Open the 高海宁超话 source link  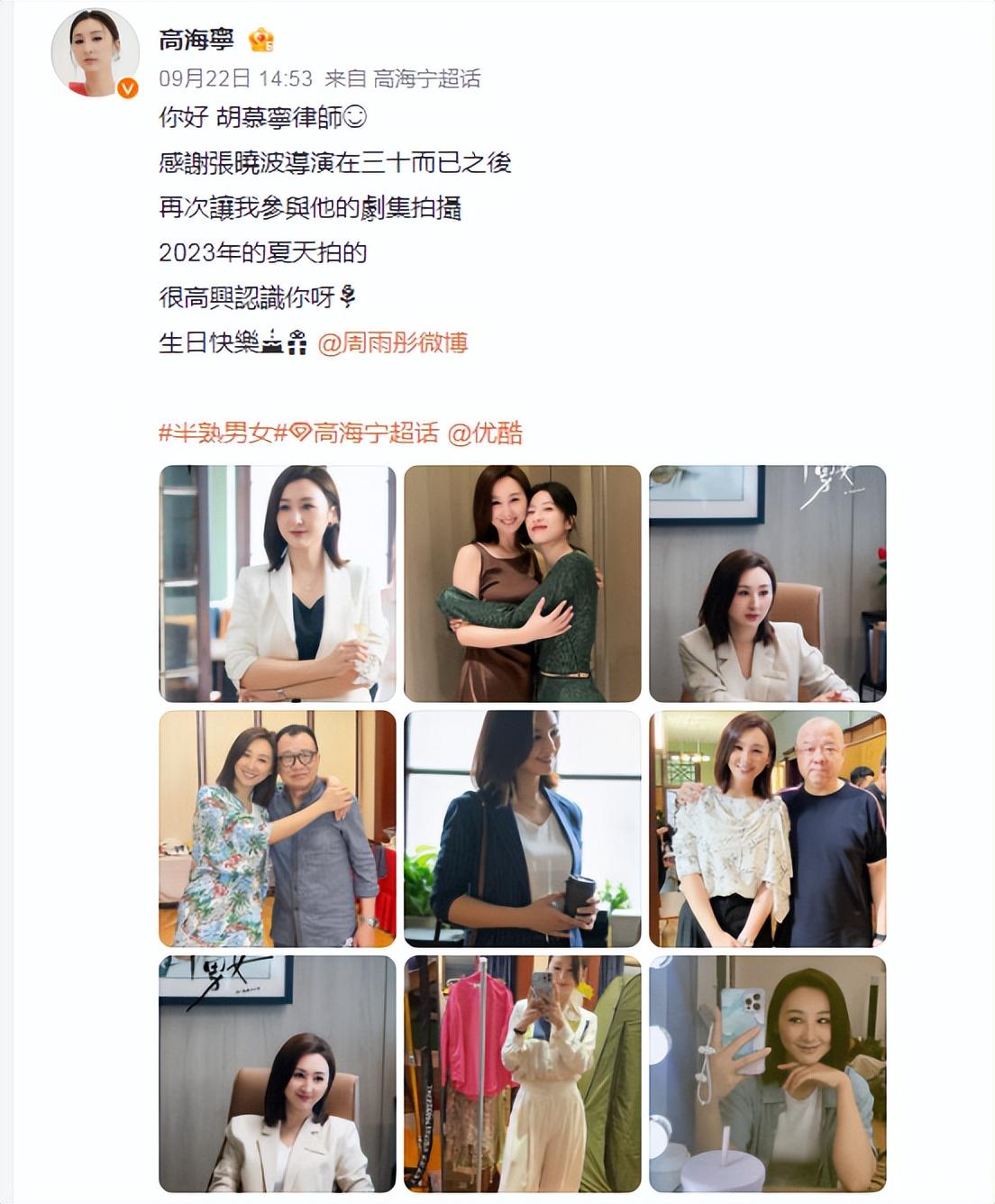pyautogui.click(x=426, y=78)
